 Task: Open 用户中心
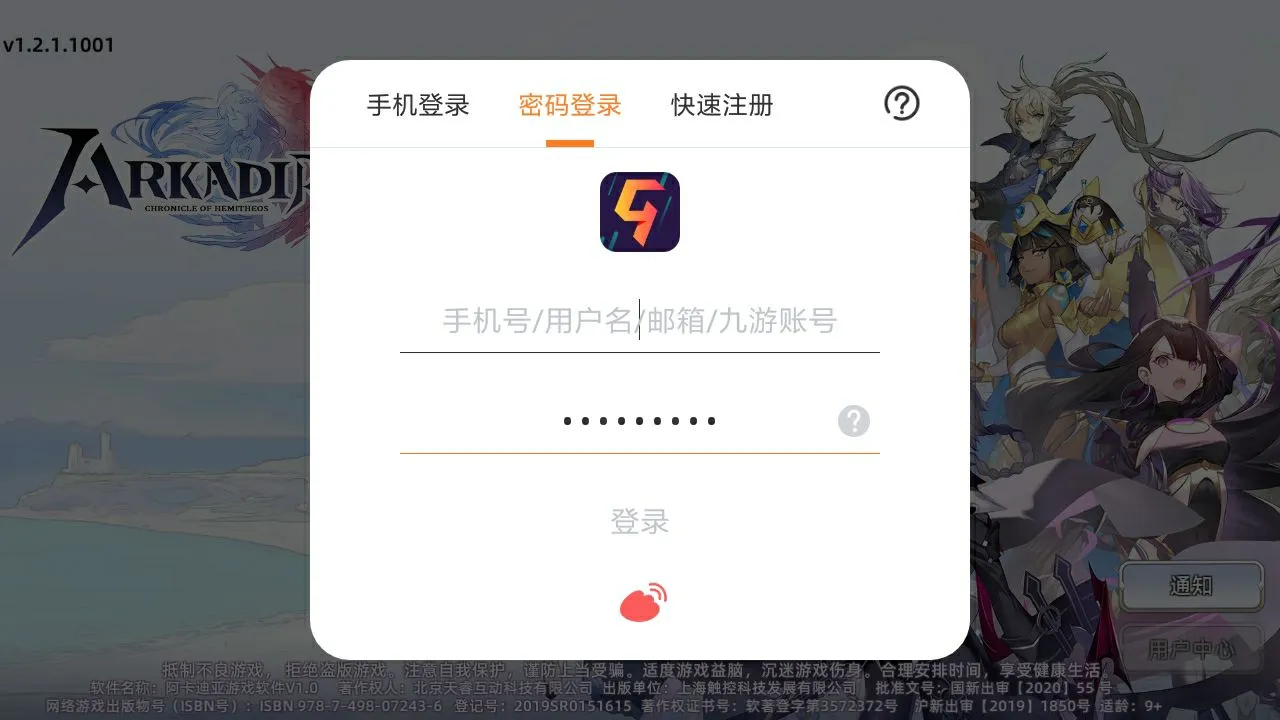pyautogui.click(x=1190, y=649)
